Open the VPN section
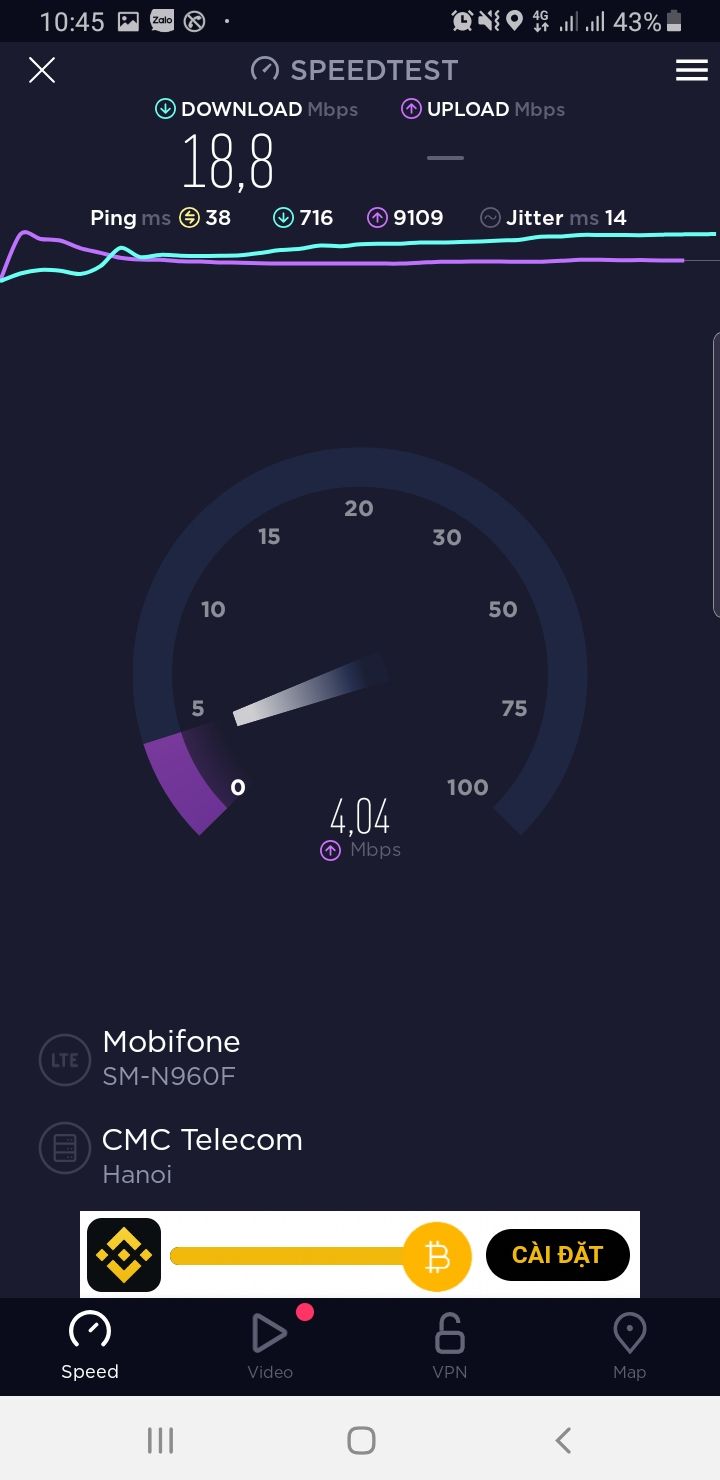This screenshot has width=720, height=1480. [450, 1346]
